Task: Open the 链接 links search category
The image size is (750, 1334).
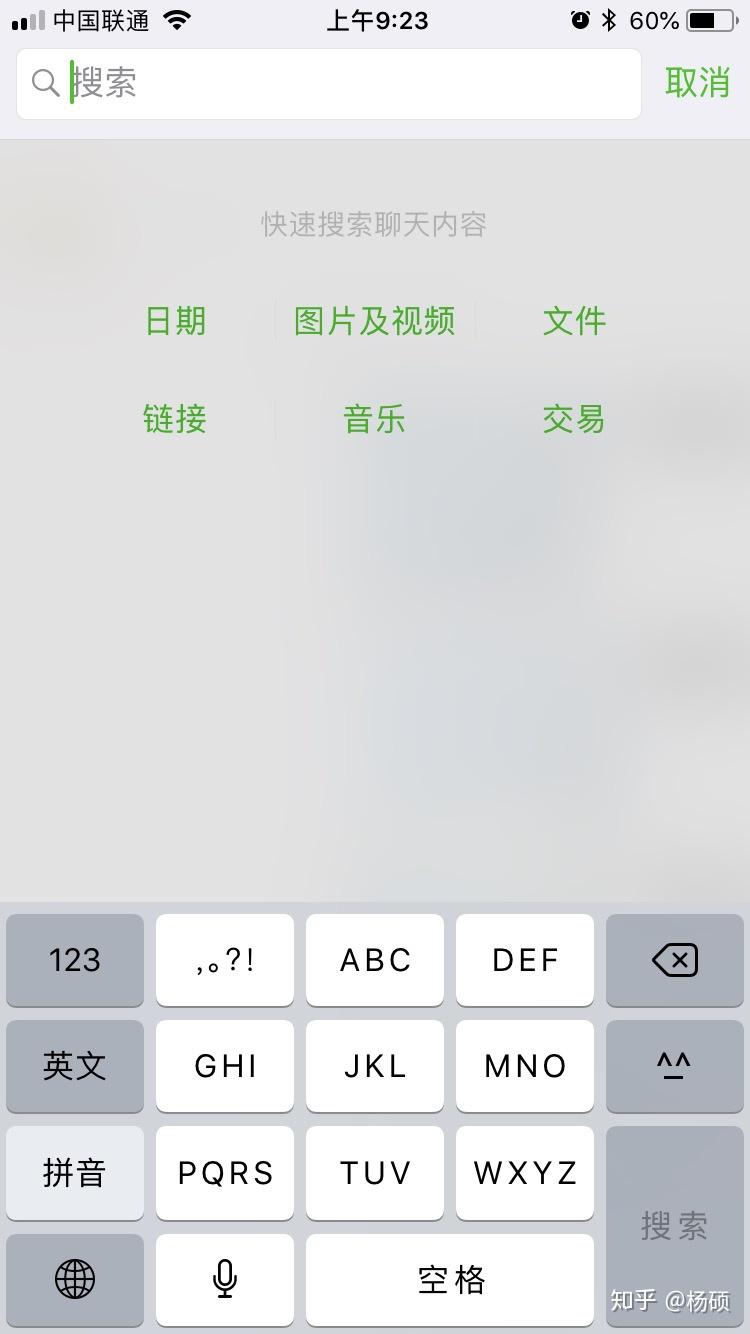Action: pyautogui.click(x=175, y=419)
